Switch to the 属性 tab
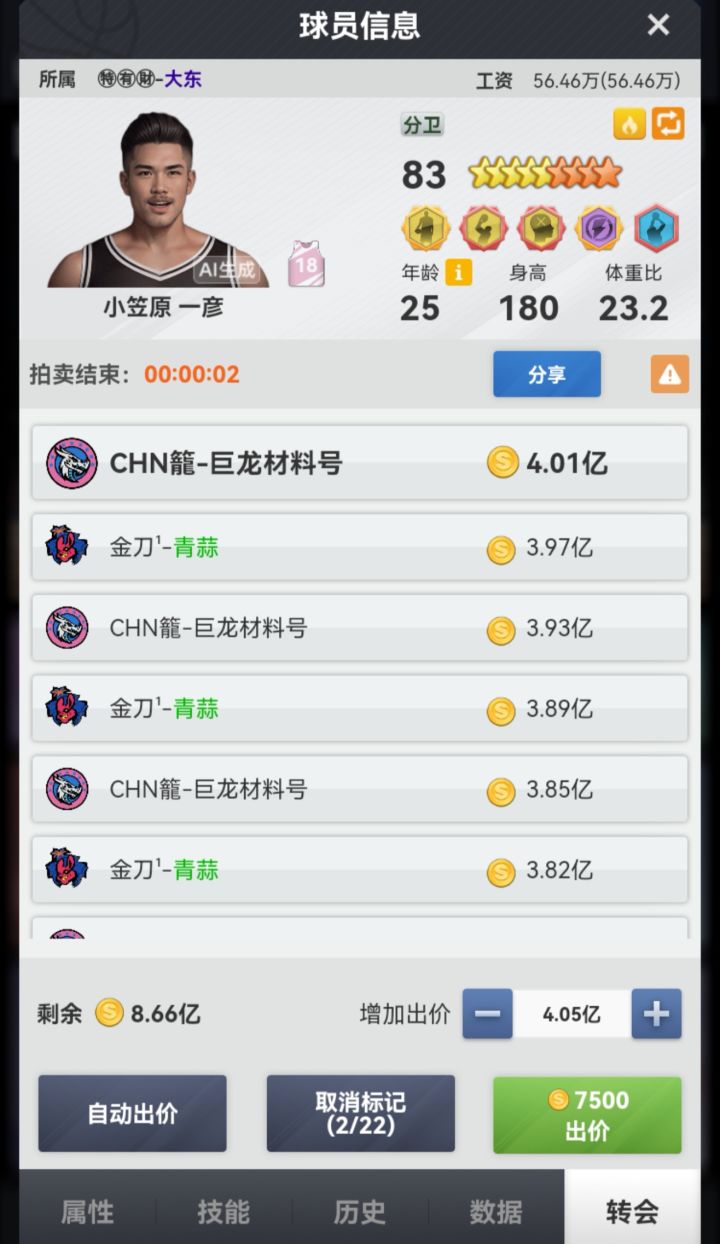 (x=88, y=1211)
